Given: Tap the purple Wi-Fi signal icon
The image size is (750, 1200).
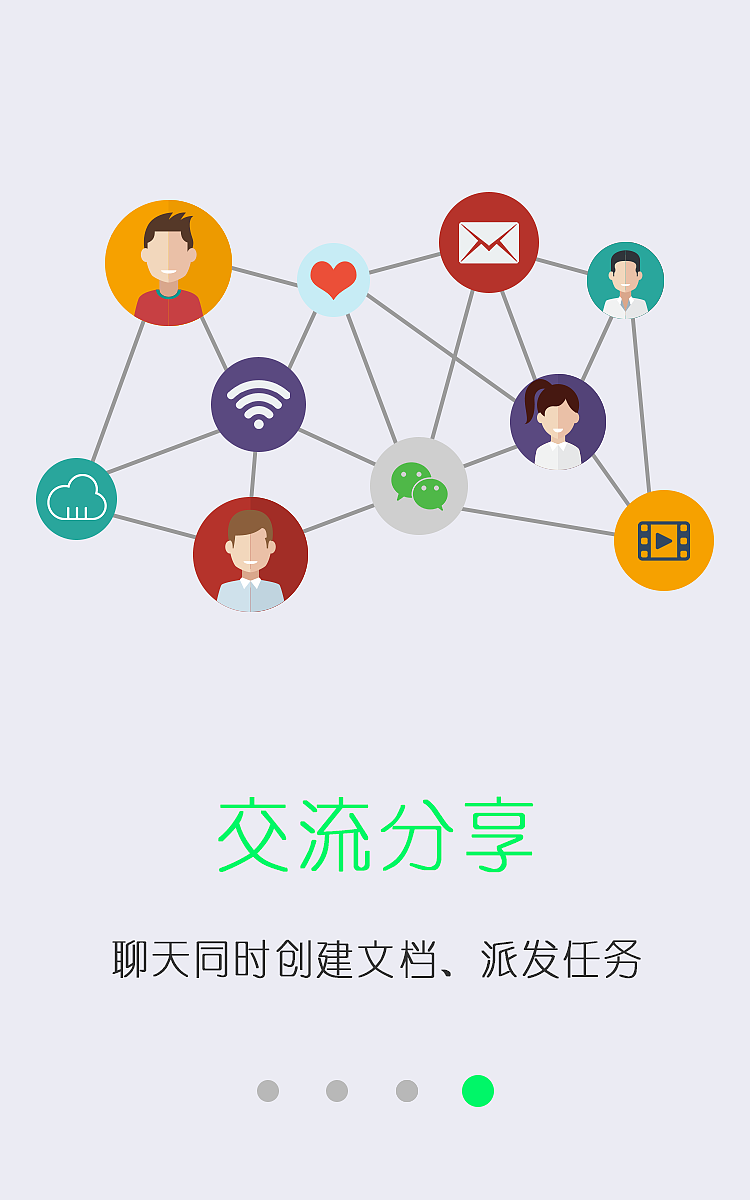Looking at the screenshot, I should coord(257,405).
